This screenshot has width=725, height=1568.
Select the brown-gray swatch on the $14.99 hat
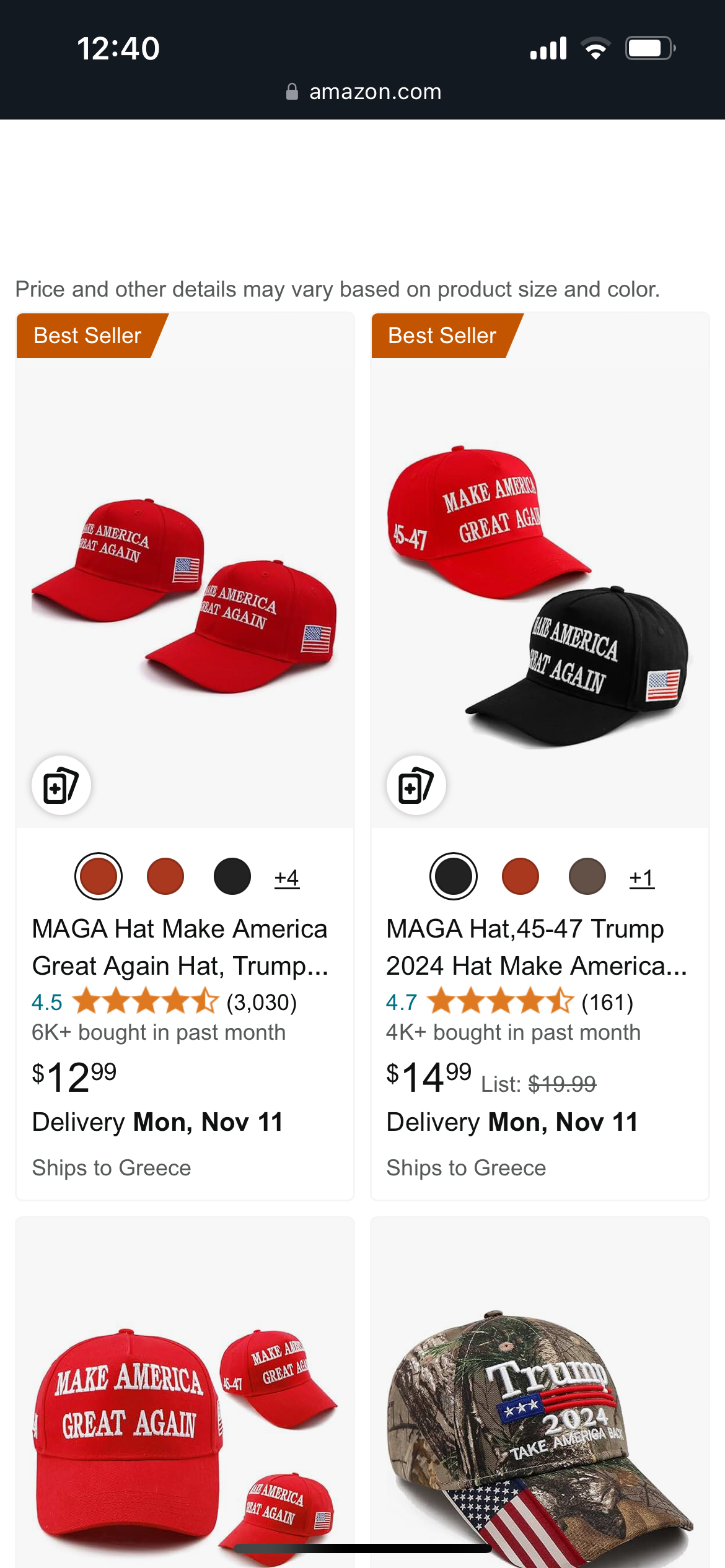click(x=587, y=876)
